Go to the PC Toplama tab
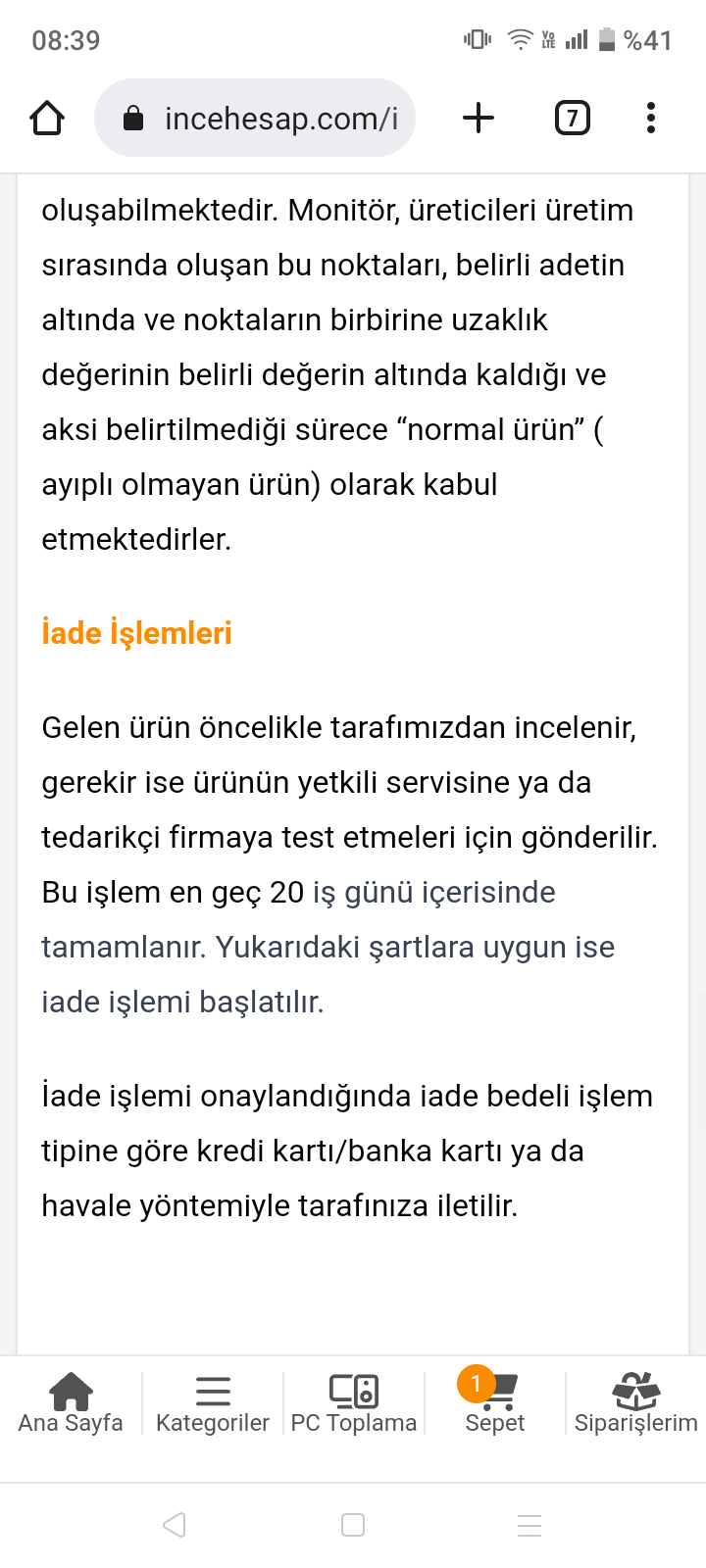This screenshot has height=1568, width=706. 354,1403
